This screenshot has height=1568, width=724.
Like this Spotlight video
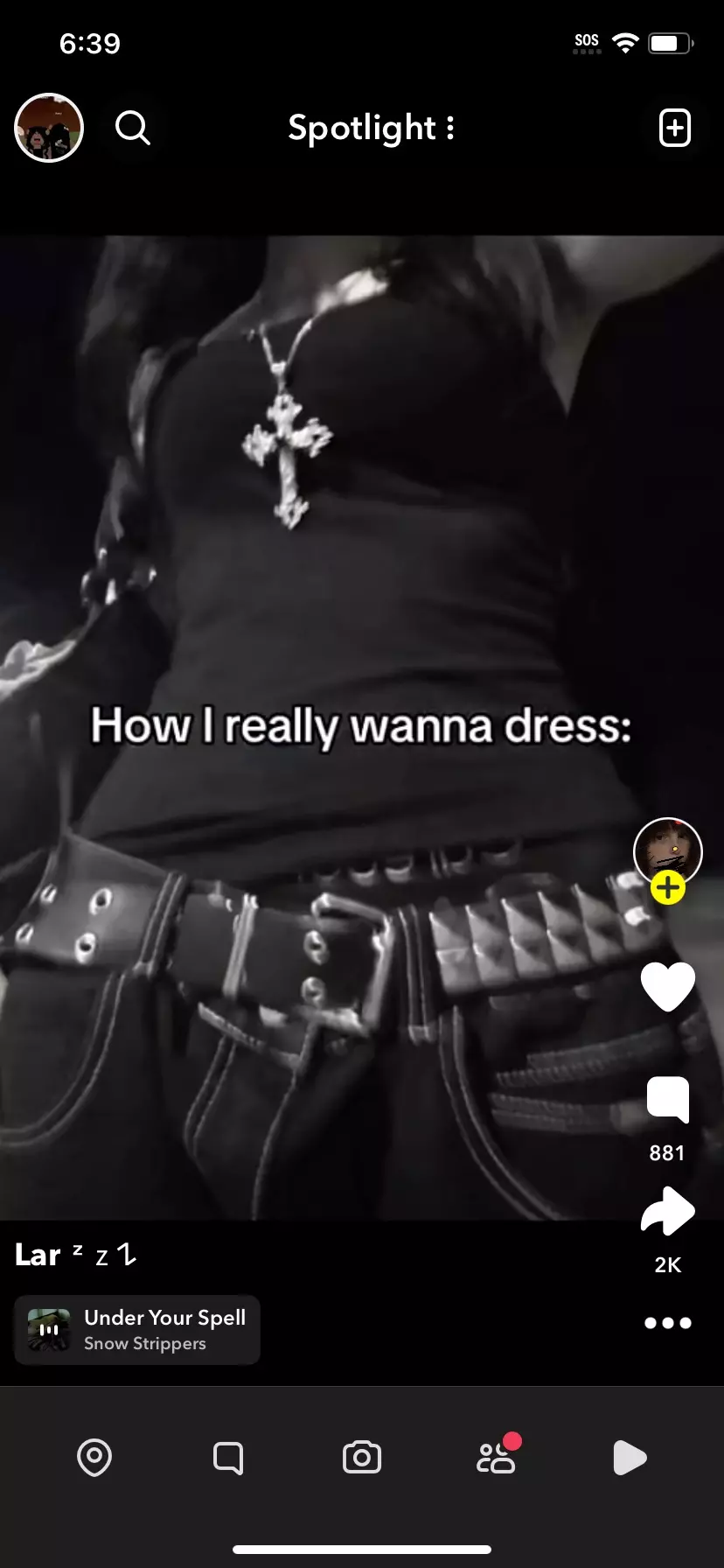coord(667,986)
